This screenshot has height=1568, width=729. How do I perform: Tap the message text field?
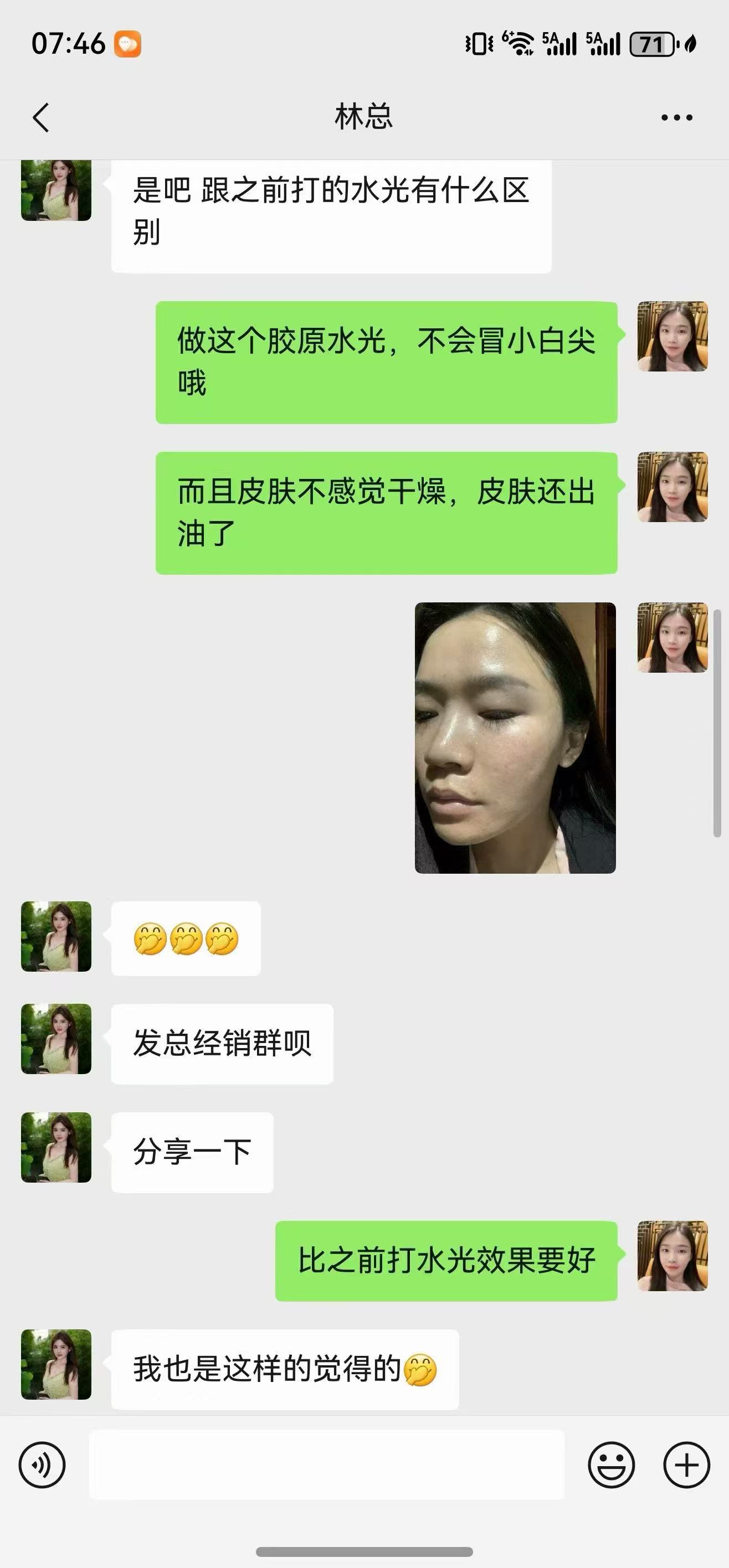(x=326, y=1465)
